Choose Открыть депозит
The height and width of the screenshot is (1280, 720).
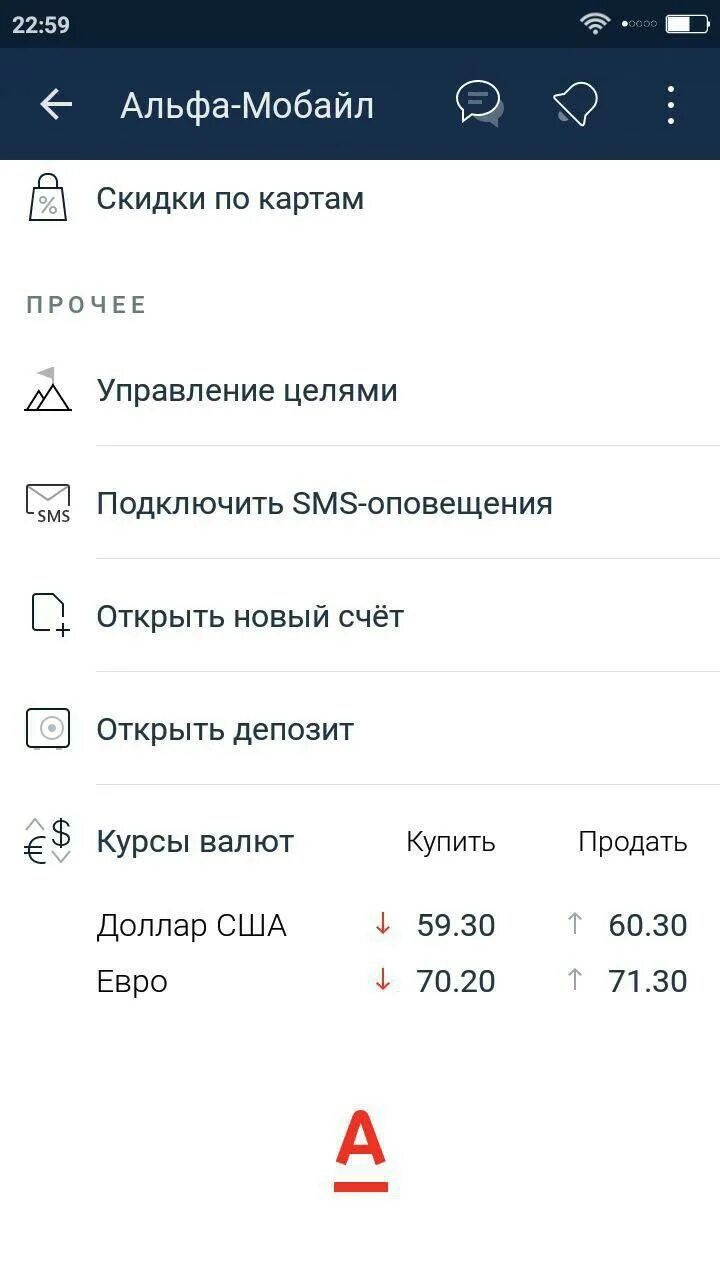(225, 729)
